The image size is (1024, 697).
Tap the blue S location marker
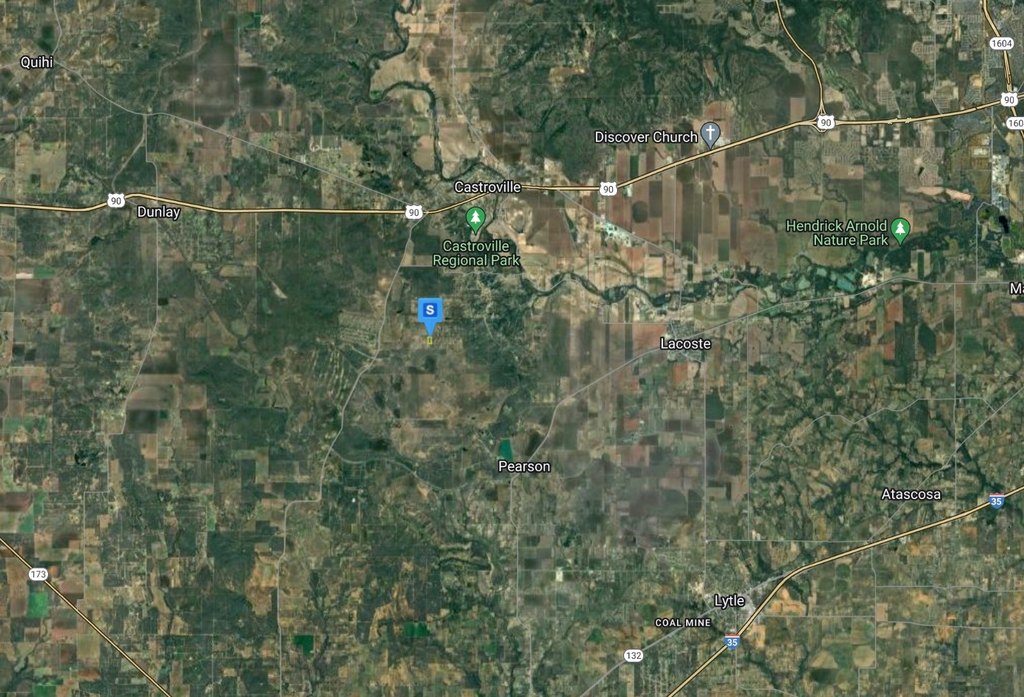point(430,311)
